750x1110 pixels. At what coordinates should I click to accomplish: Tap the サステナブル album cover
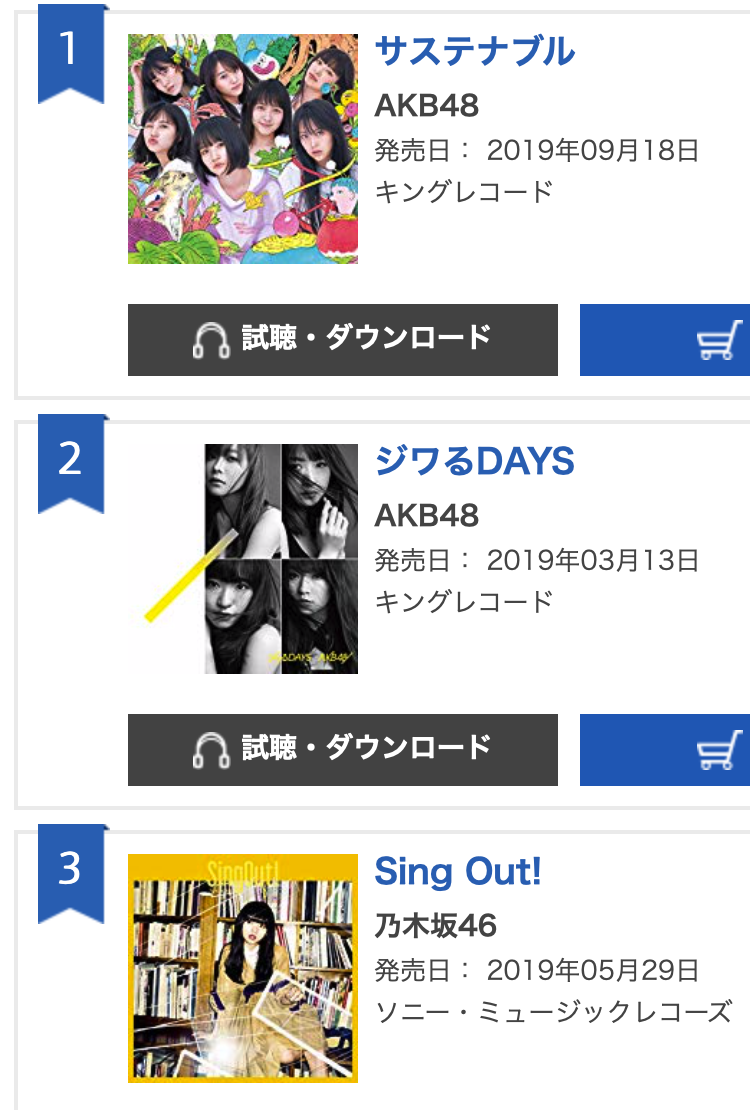point(243,149)
